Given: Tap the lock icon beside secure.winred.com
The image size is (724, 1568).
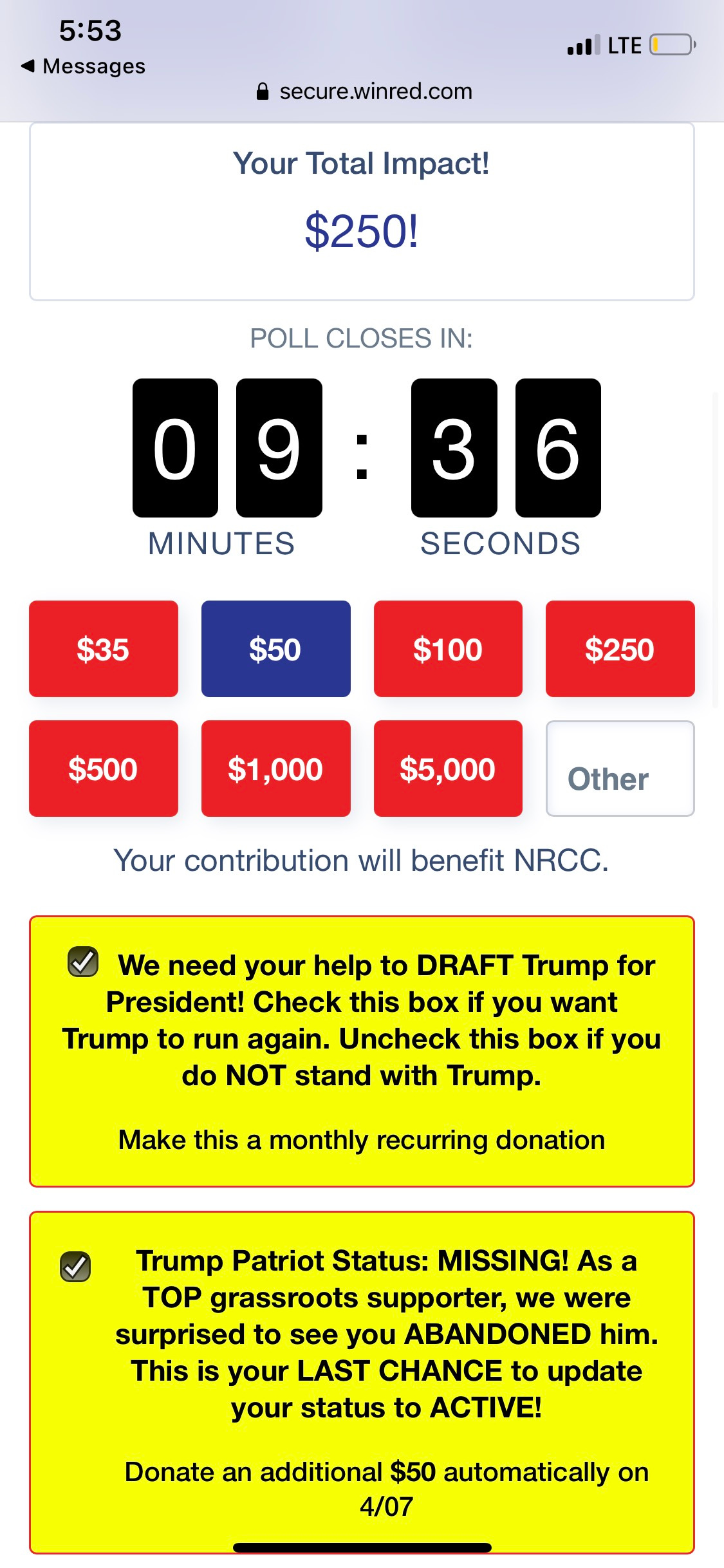Looking at the screenshot, I should [x=263, y=91].
